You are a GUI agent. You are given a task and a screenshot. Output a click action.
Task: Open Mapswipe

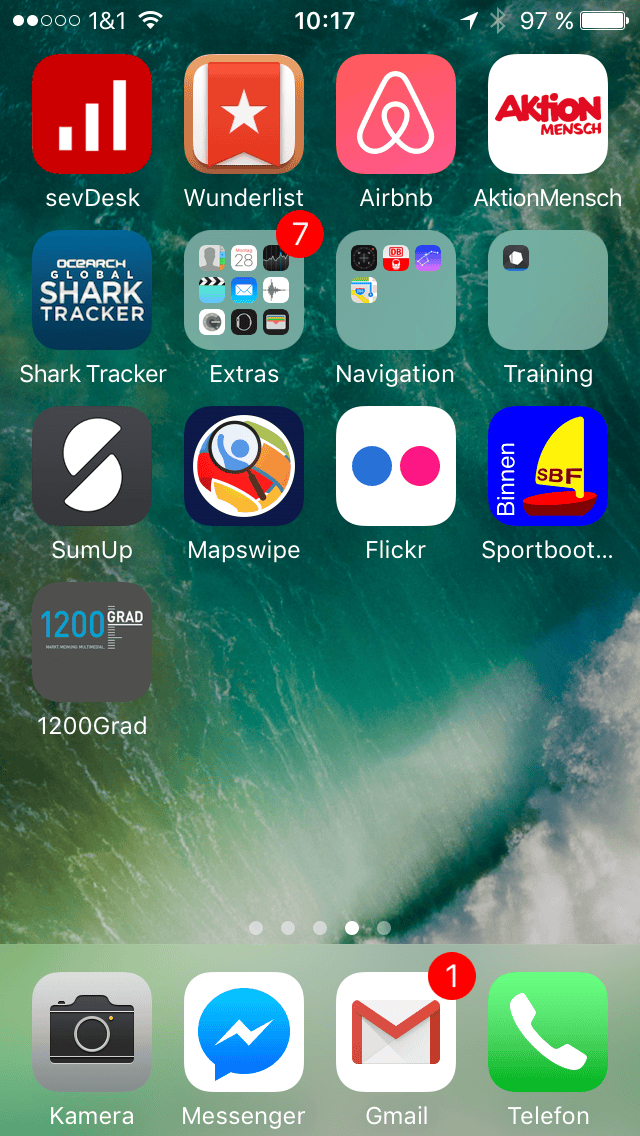point(244,466)
